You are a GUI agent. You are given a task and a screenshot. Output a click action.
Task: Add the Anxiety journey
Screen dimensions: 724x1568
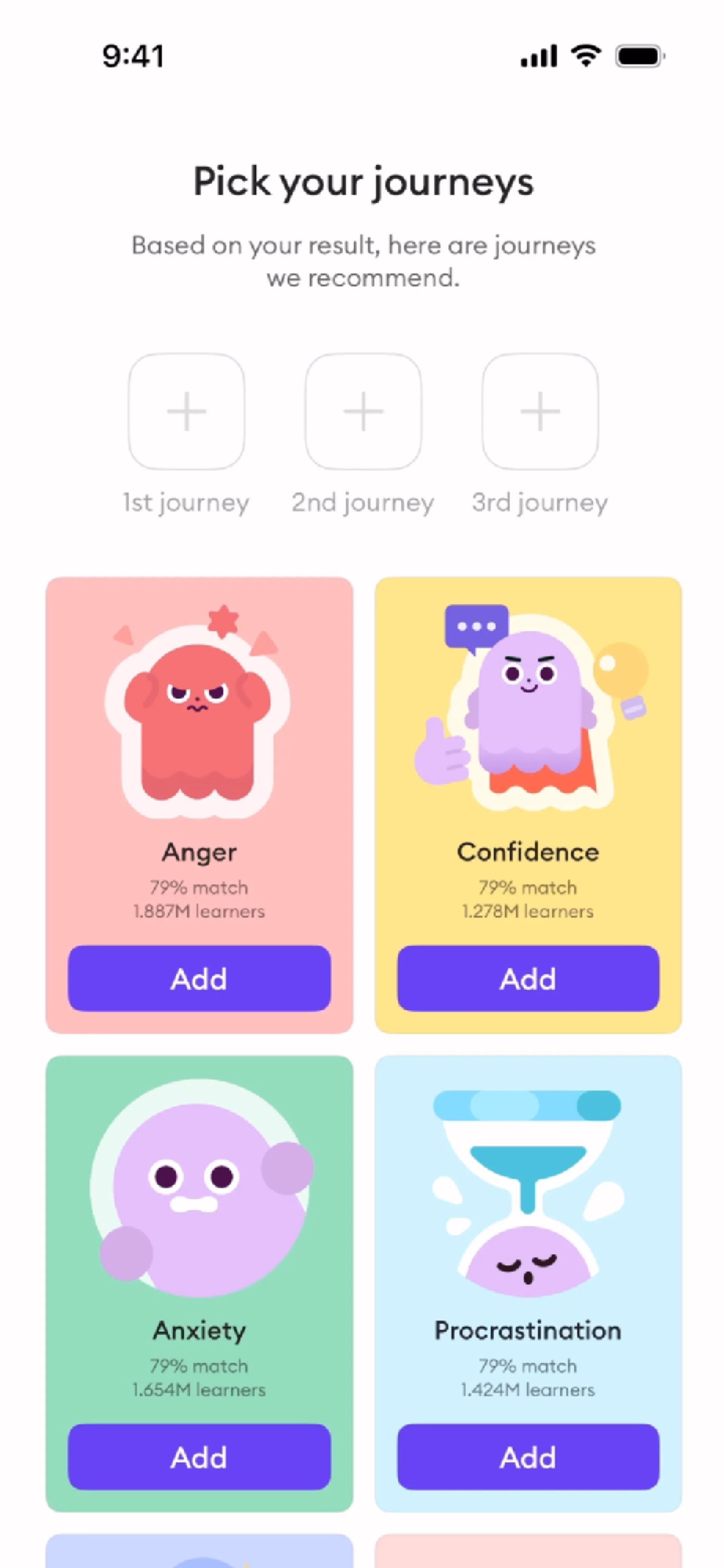(x=199, y=1457)
